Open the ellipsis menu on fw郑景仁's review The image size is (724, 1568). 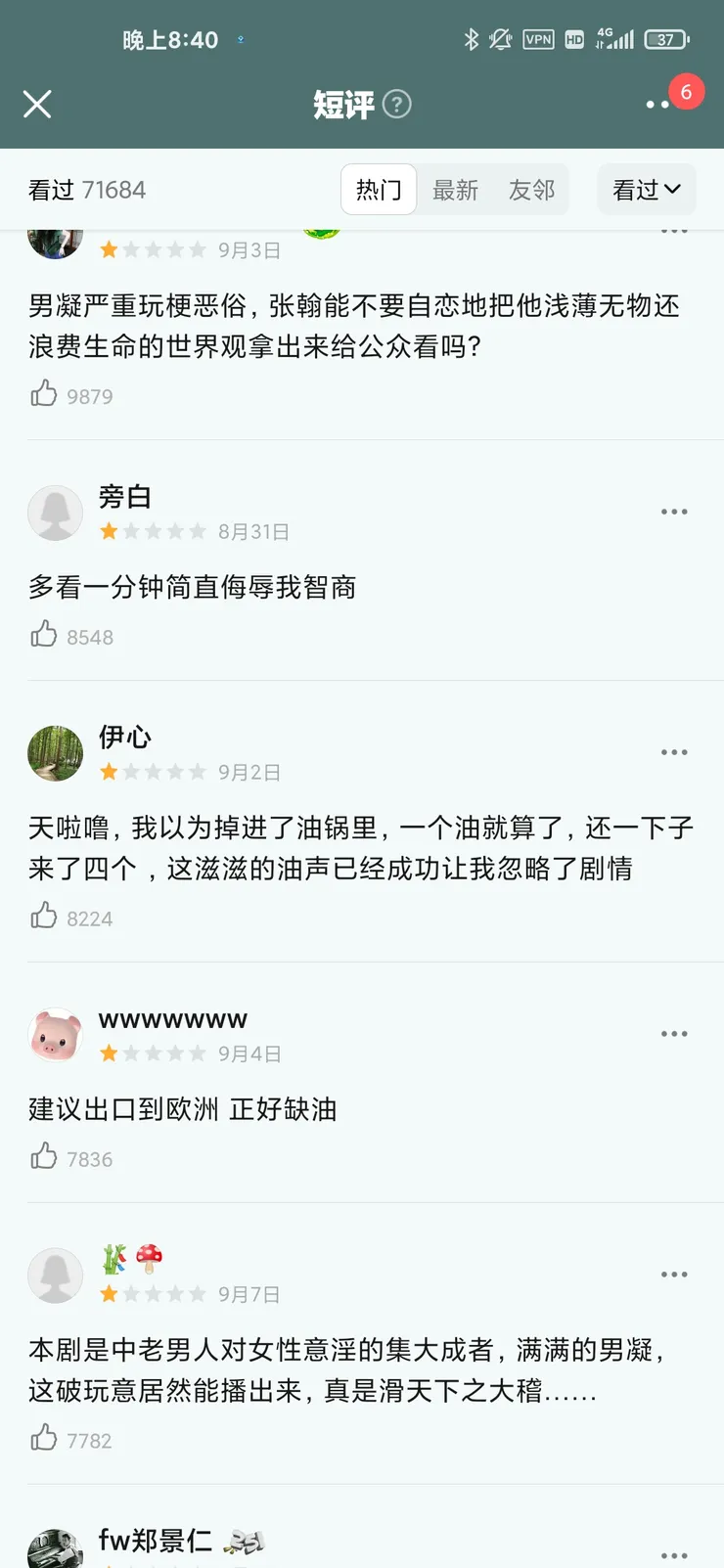coord(674,1554)
